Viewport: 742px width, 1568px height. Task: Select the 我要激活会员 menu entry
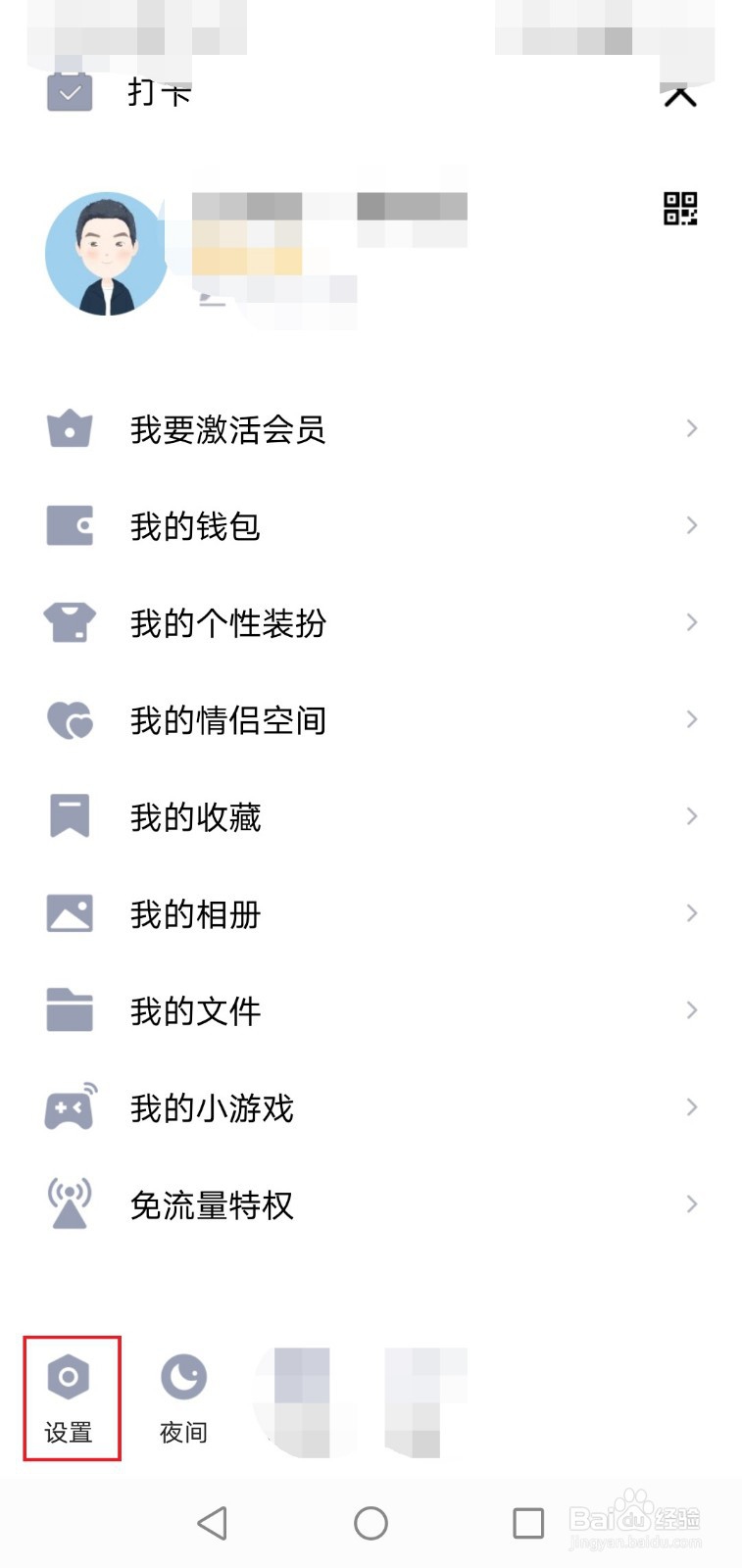click(227, 428)
